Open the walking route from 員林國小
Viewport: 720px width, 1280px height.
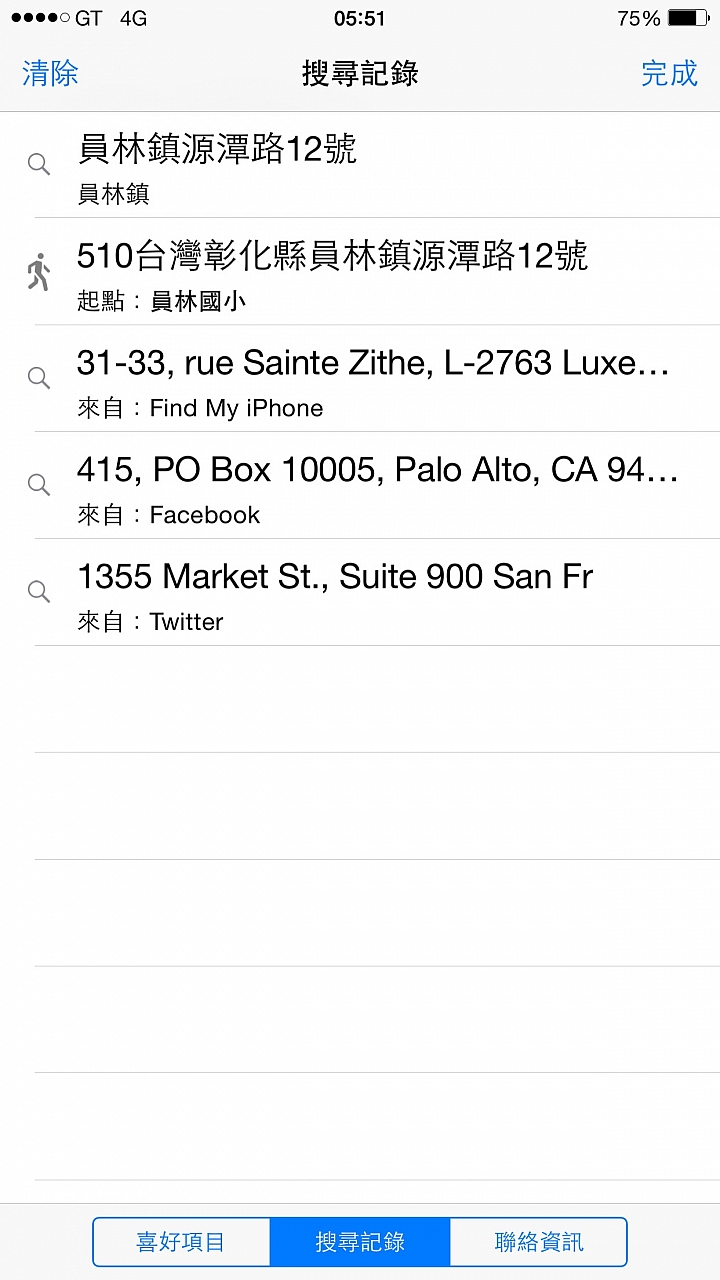tap(360, 272)
